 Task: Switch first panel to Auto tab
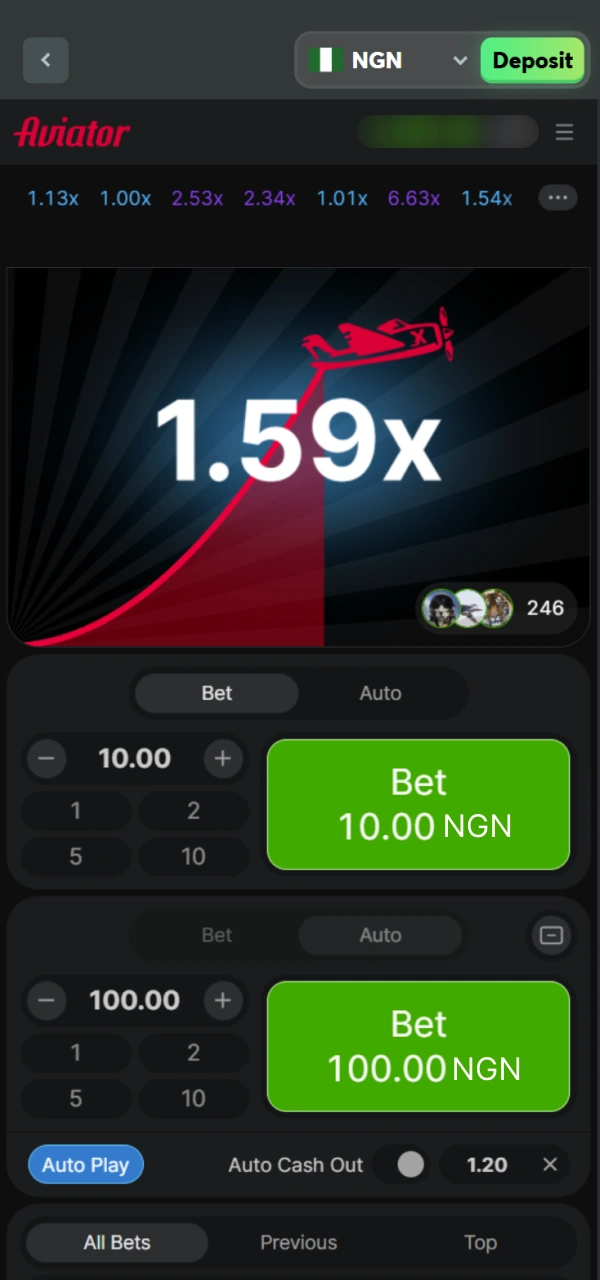(x=380, y=693)
